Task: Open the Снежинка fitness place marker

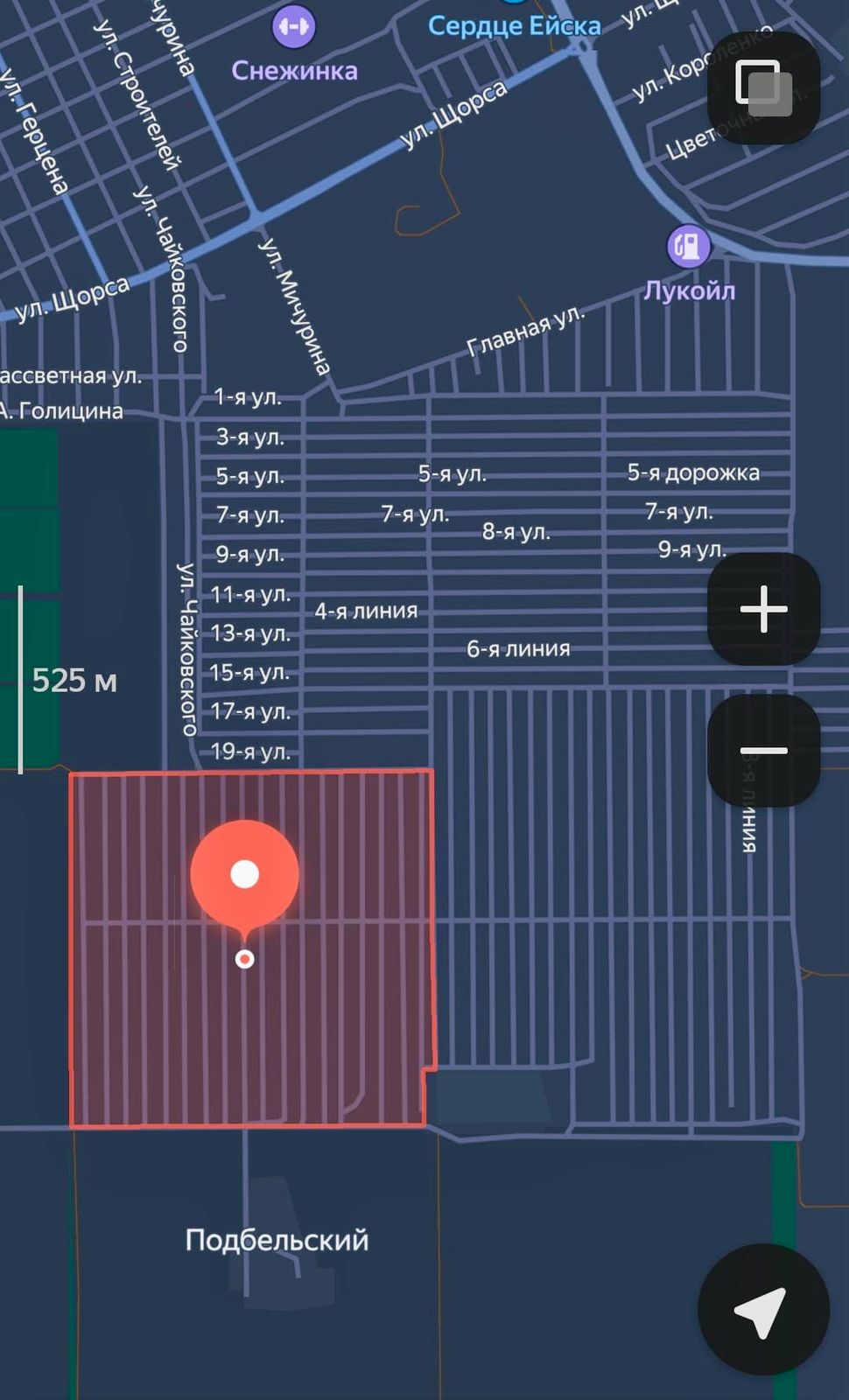Action: [x=293, y=26]
